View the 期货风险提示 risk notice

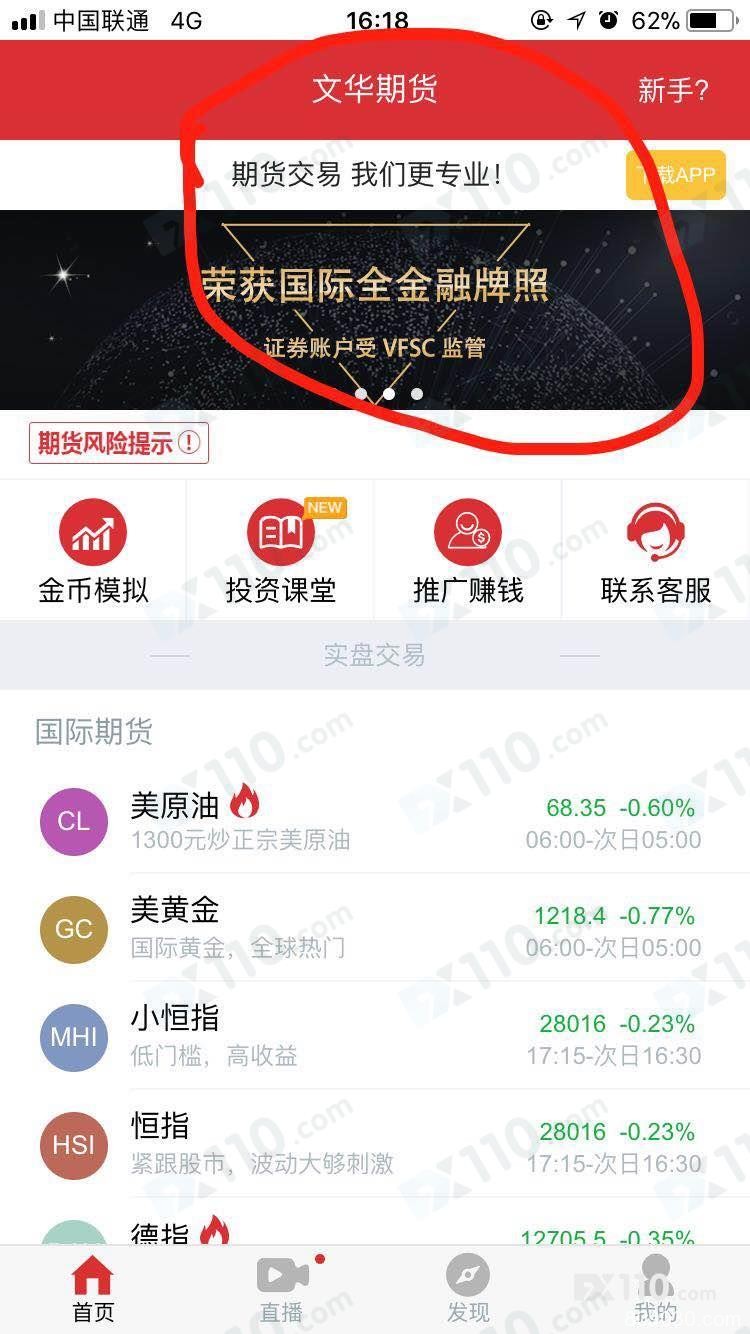119,443
